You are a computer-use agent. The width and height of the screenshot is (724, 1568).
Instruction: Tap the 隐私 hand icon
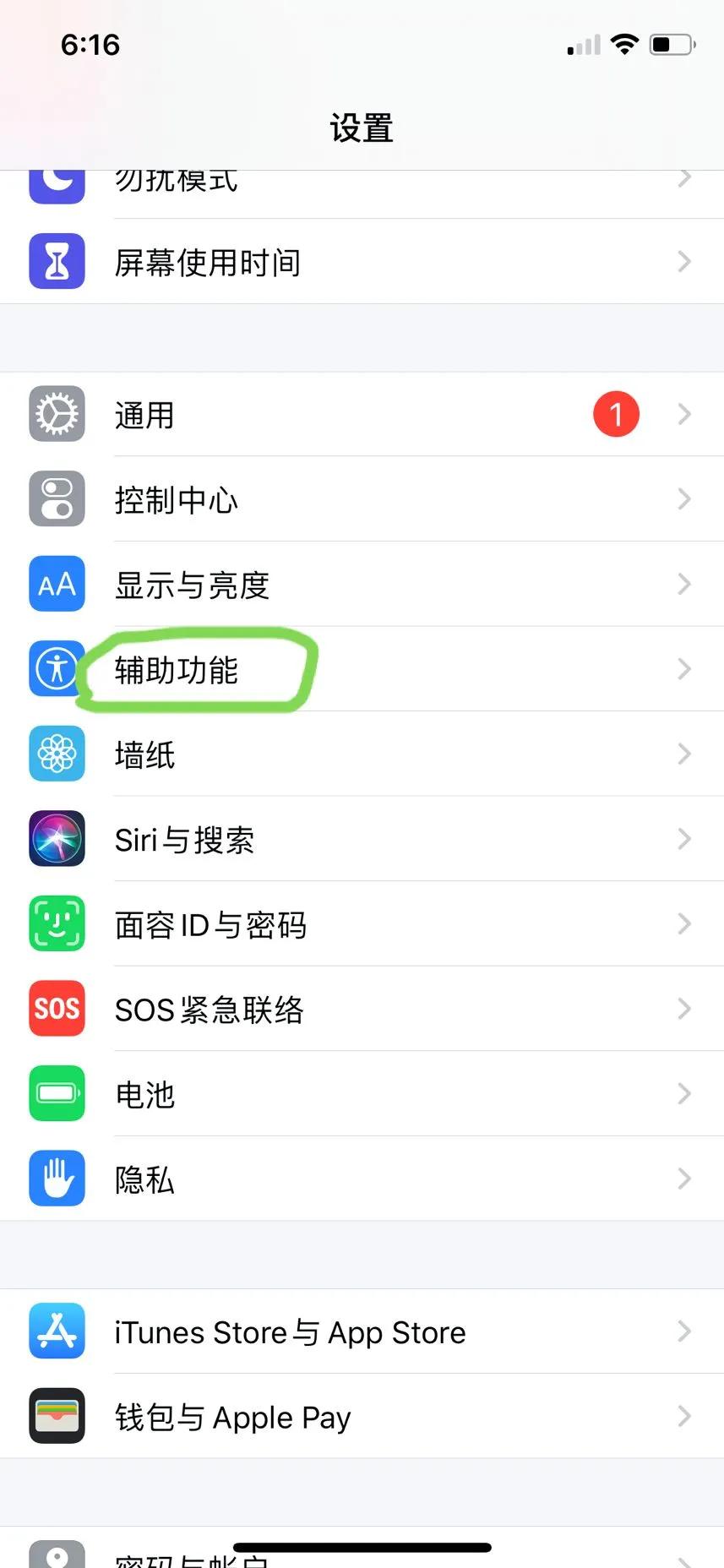tap(57, 1179)
